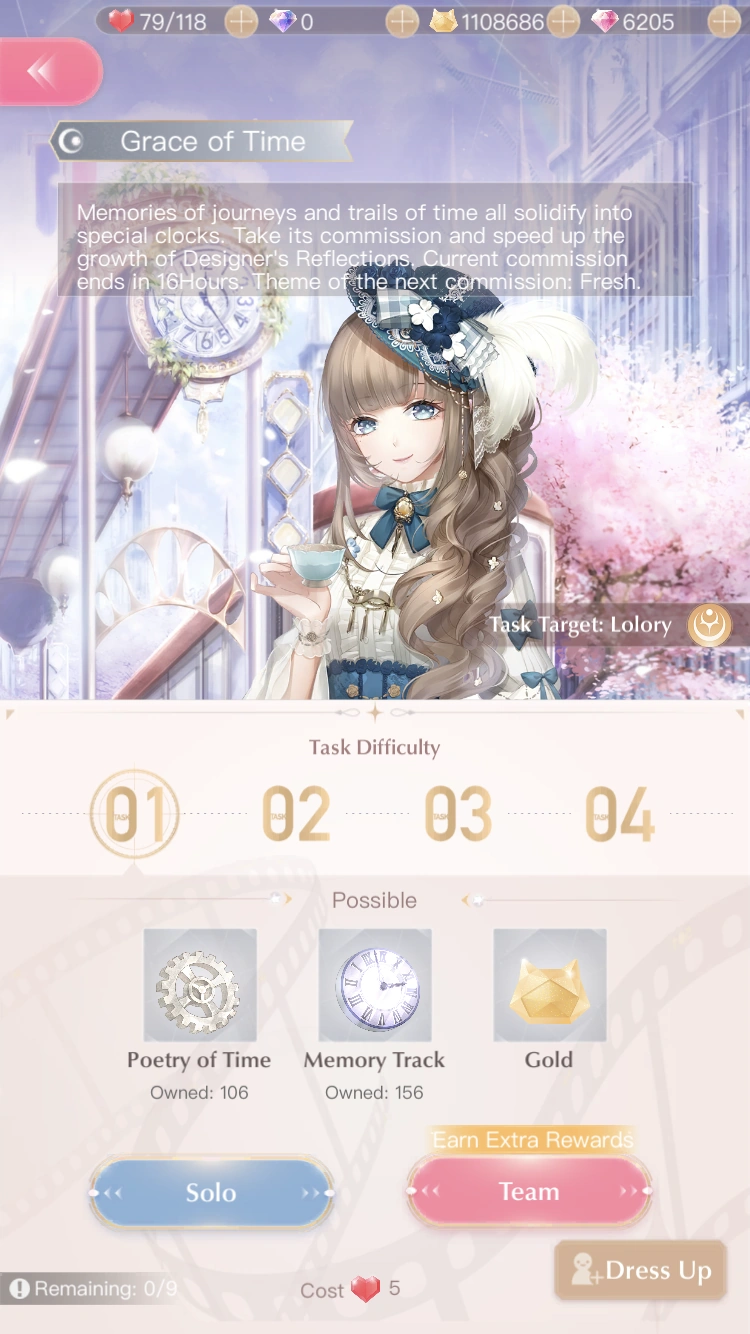
Task: Add more stamina hearts
Action: [x=241, y=21]
